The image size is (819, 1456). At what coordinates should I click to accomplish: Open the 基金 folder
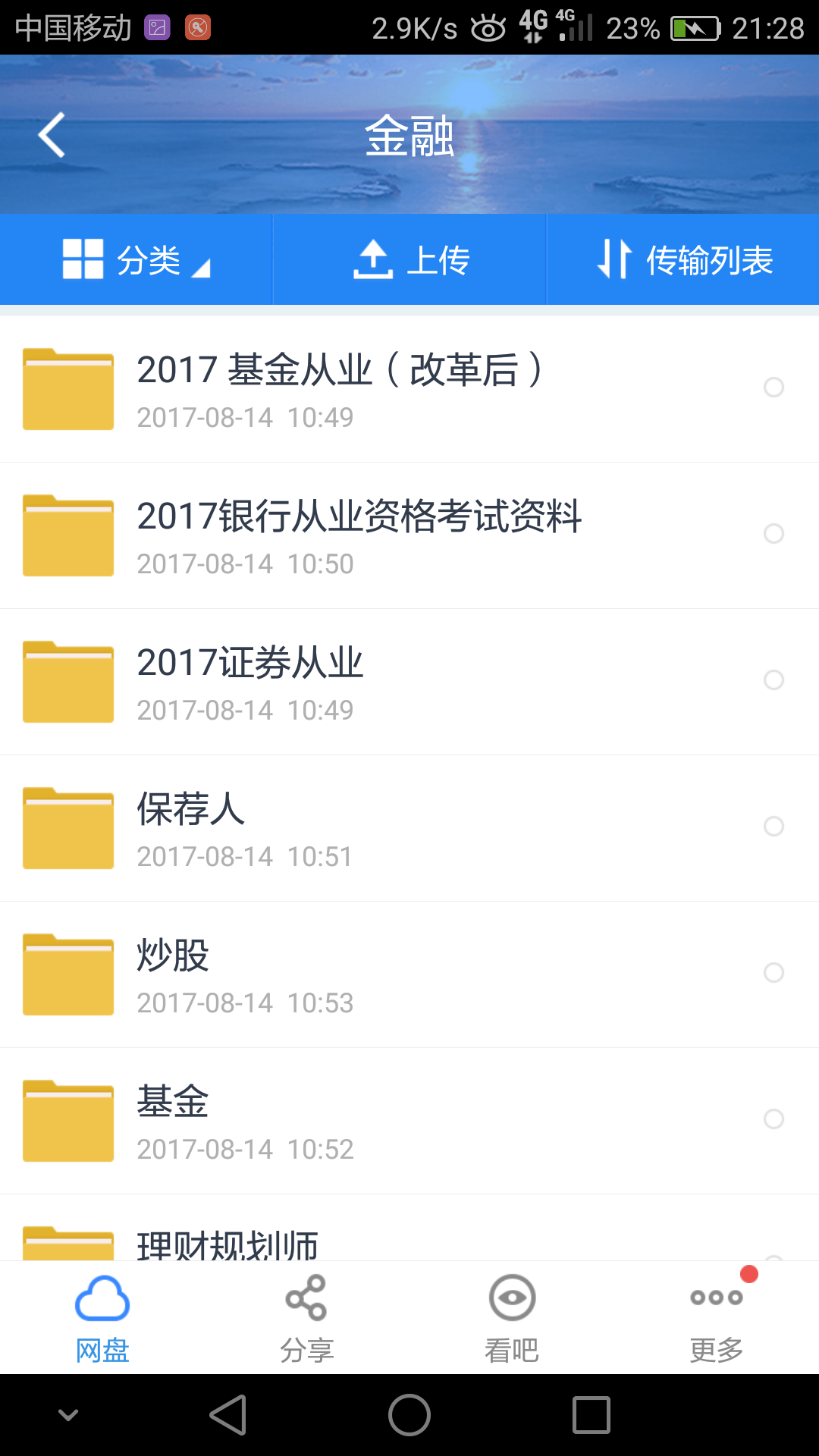coord(173,1120)
